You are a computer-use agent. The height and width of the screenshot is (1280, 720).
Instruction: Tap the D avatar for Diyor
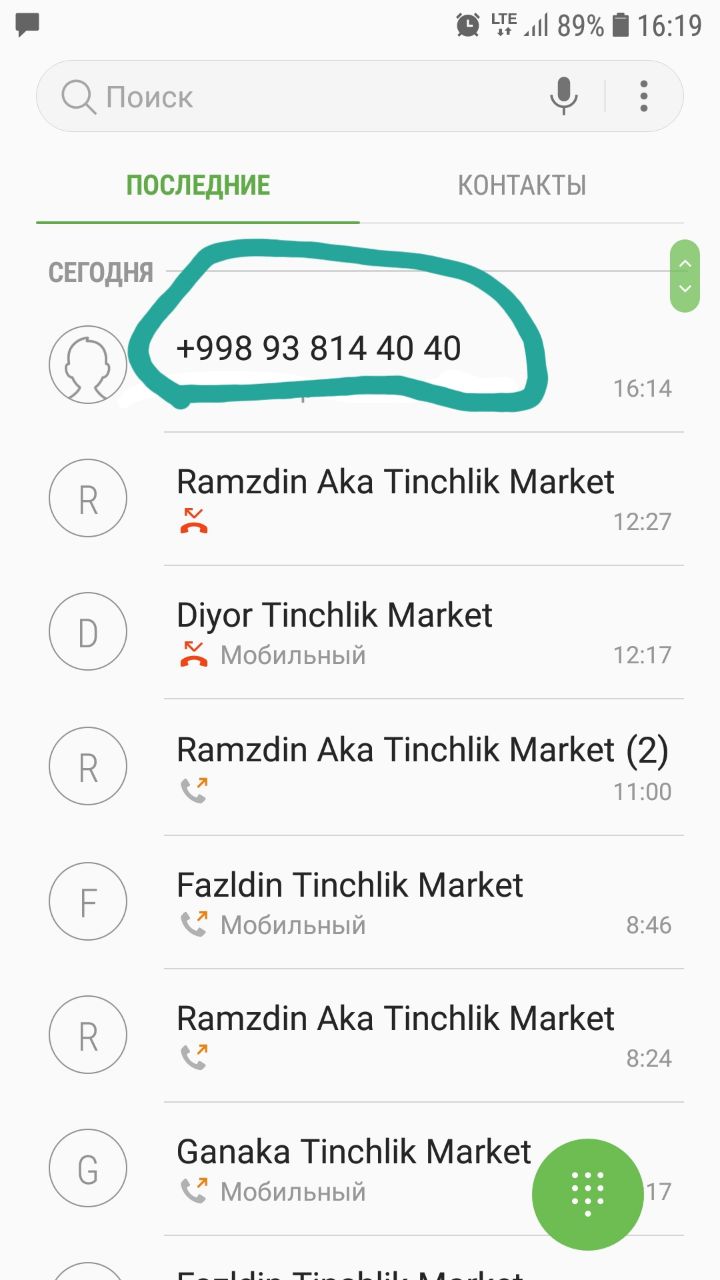point(88,633)
